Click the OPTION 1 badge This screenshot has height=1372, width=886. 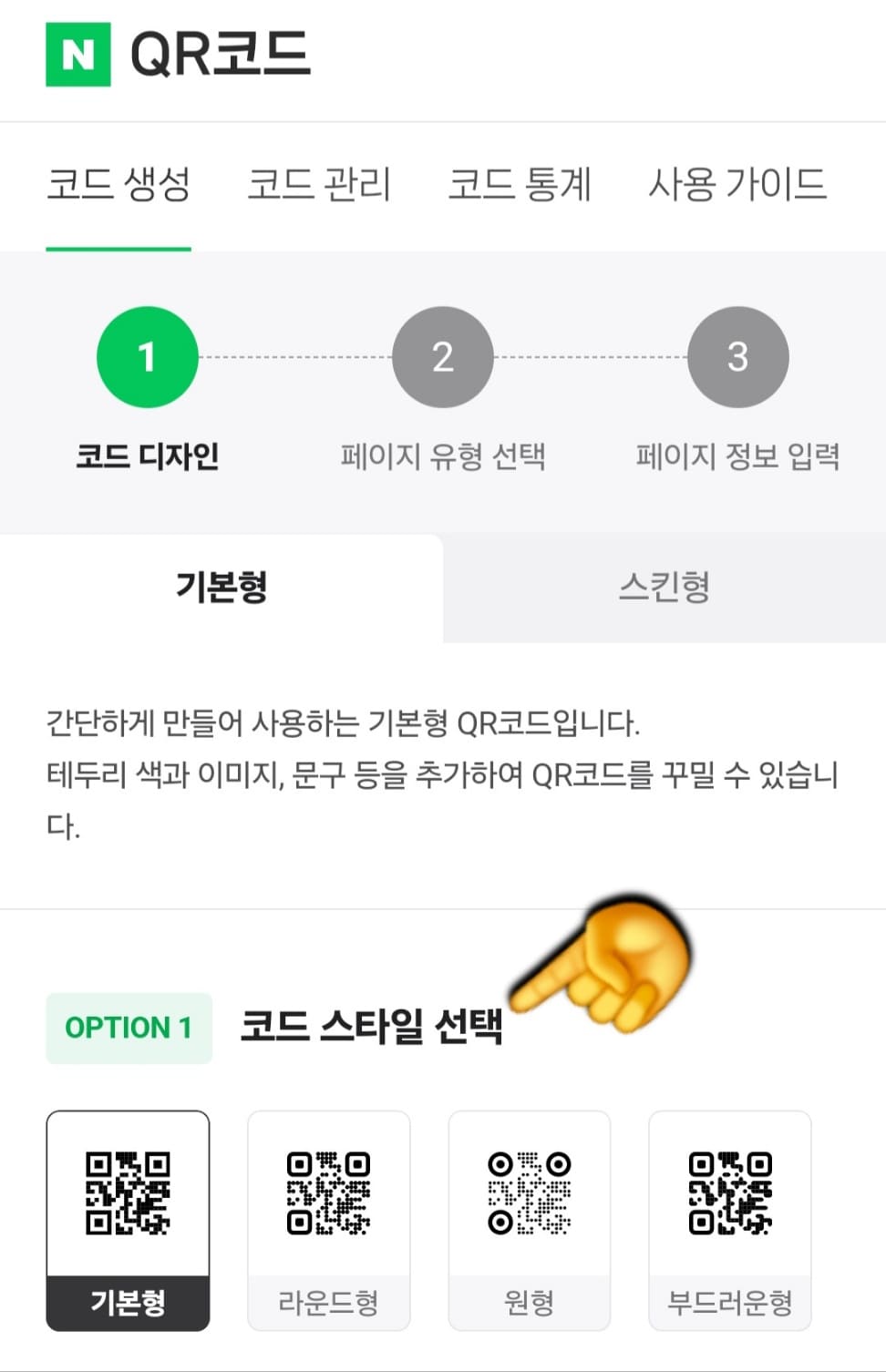coord(129,1028)
